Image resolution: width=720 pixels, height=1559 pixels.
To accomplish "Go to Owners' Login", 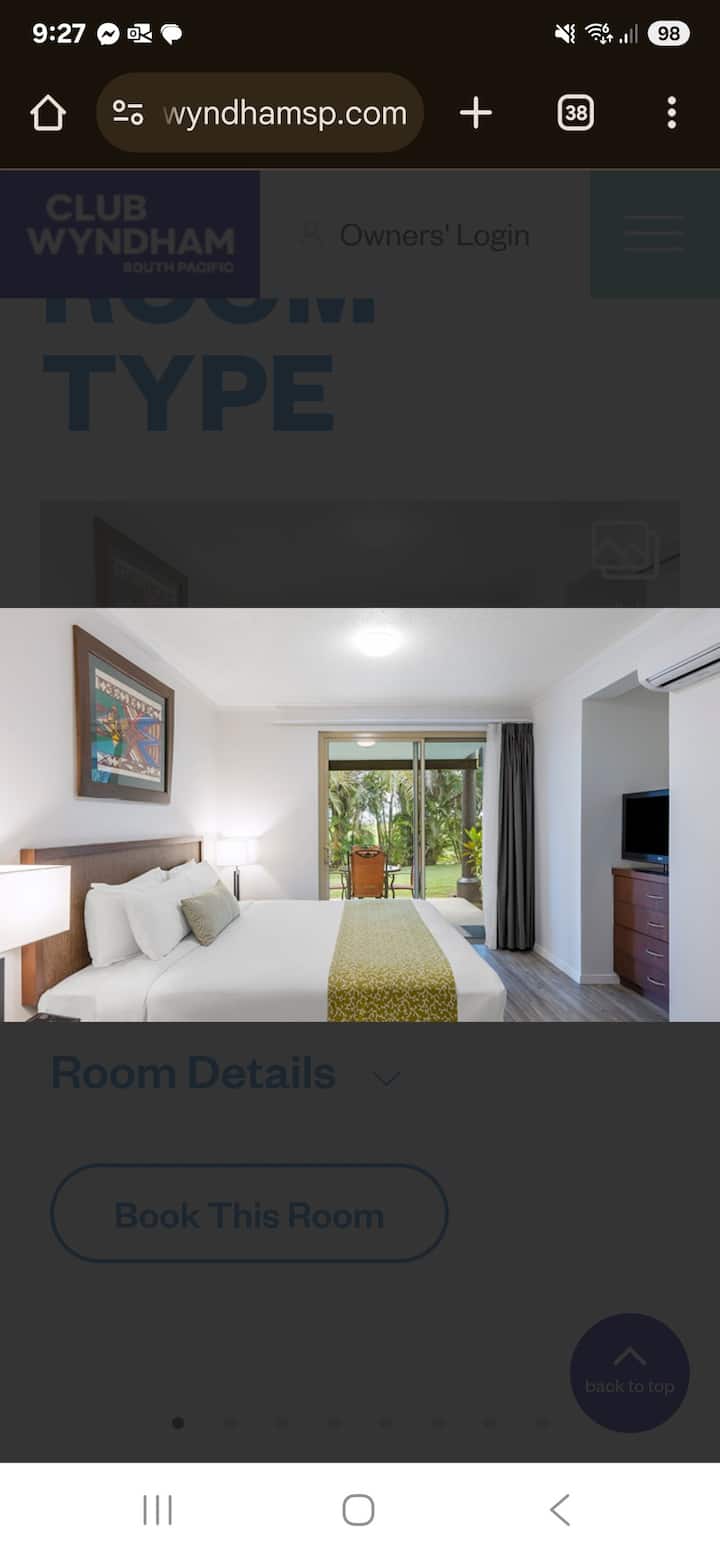I will click(x=416, y=235).
